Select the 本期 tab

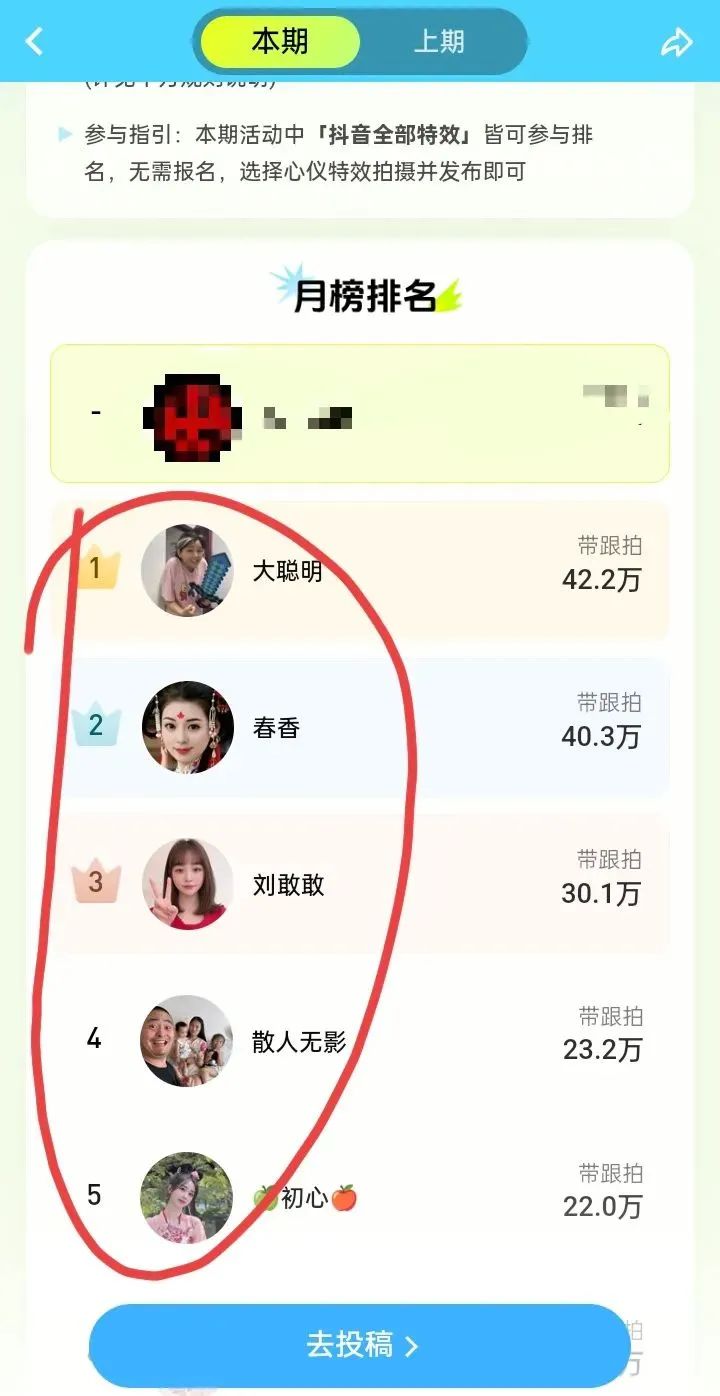point(280,41)
